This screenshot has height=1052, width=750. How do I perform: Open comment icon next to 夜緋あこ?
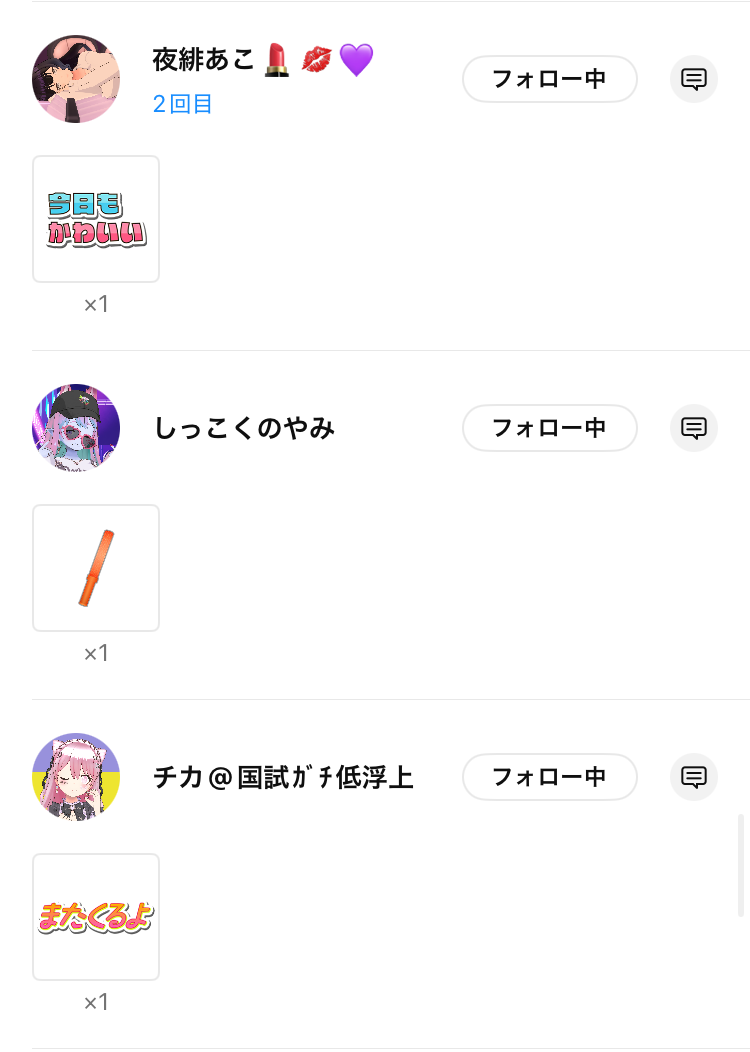(x=694, y=79)
